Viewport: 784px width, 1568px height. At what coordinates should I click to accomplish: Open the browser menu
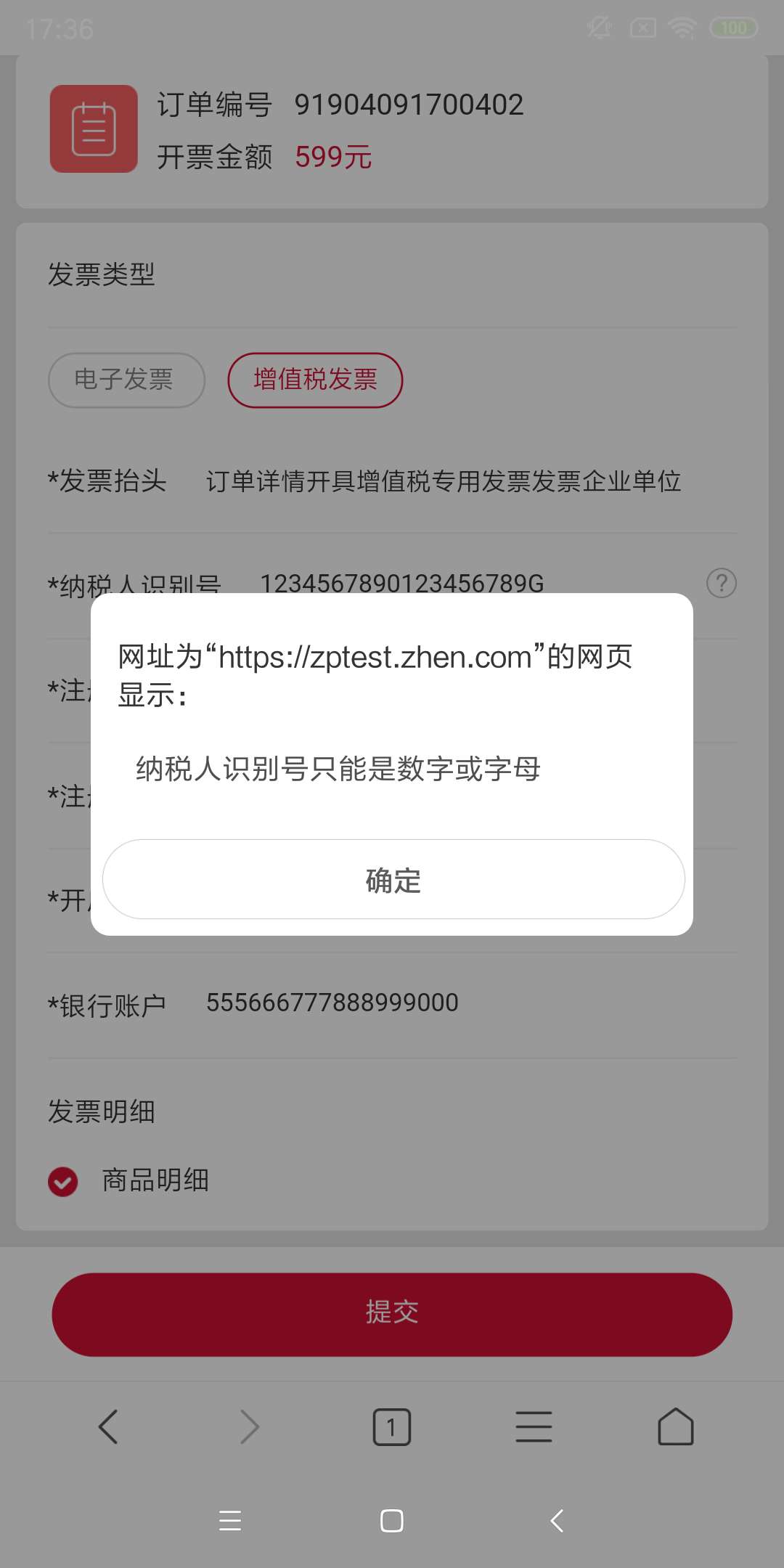point(534,1426)
